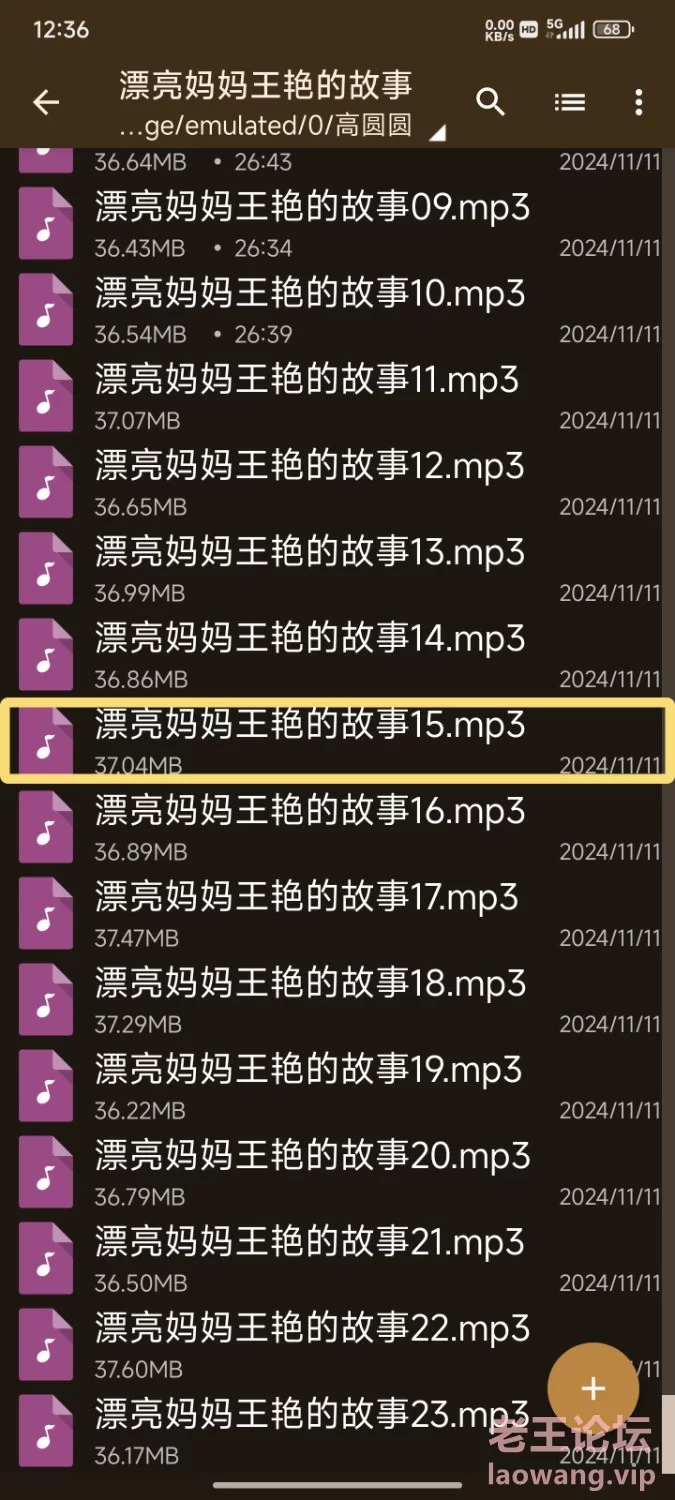The height and width of the screenshot is (1500, 675).
Task: Open 漂亮妈妈王艳的故事11.mp3
Action: pos(337,397)
